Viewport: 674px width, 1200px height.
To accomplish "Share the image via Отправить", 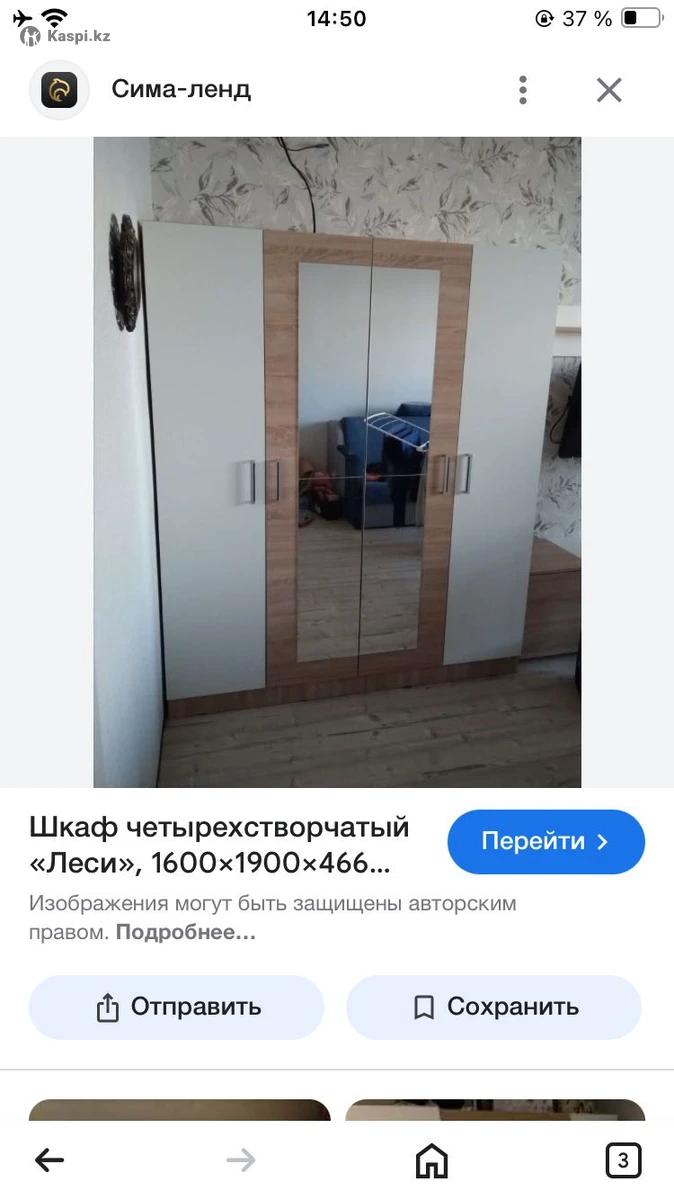I will [x=176, y=1007].
